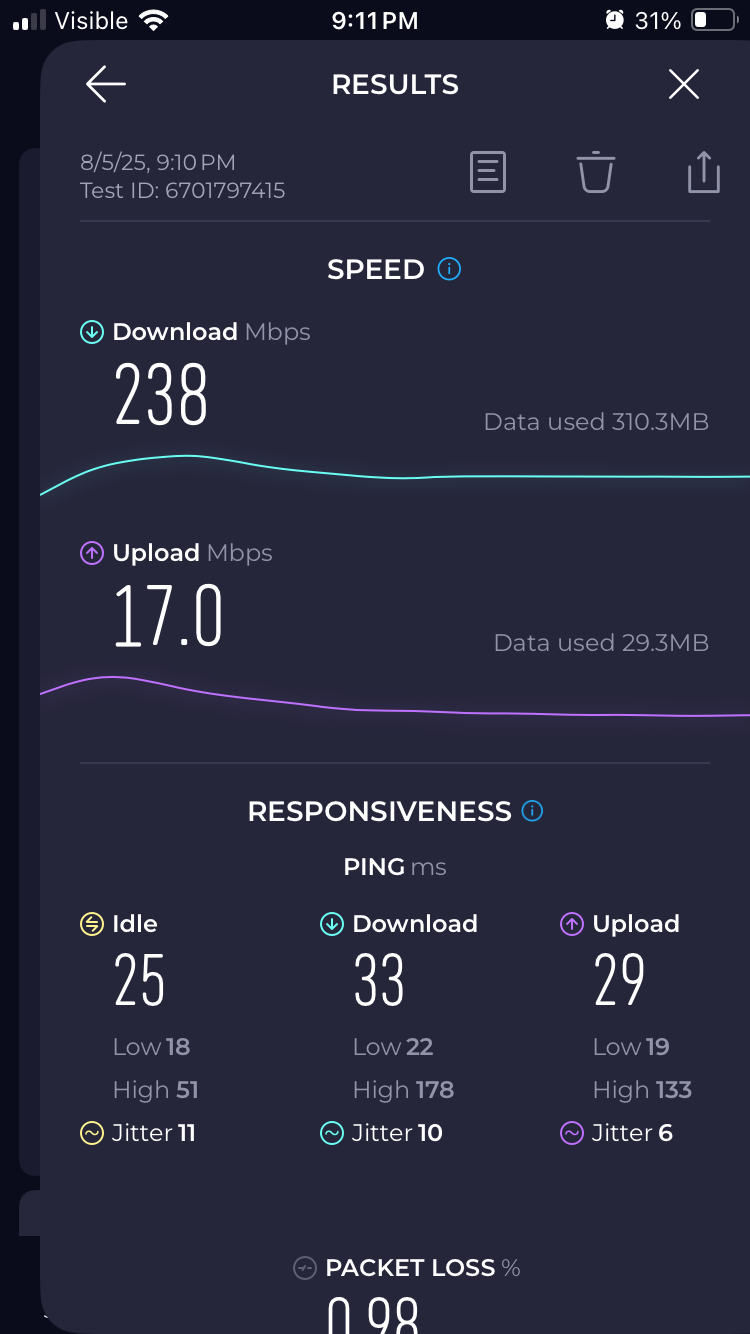Show info about Speed
Image resolution: width=750 pixels, height=1334 pixels.
[450, 269]
